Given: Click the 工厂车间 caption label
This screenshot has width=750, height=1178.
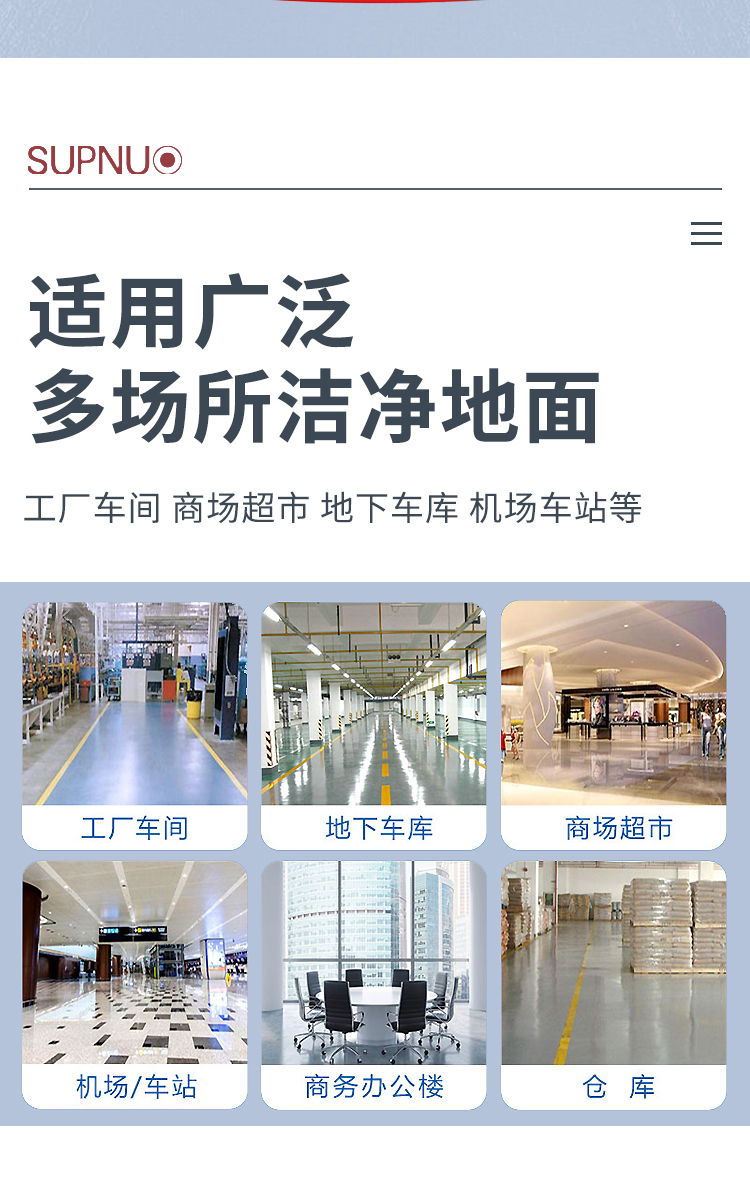Looking at the screenshot, I should click(135, 827).
